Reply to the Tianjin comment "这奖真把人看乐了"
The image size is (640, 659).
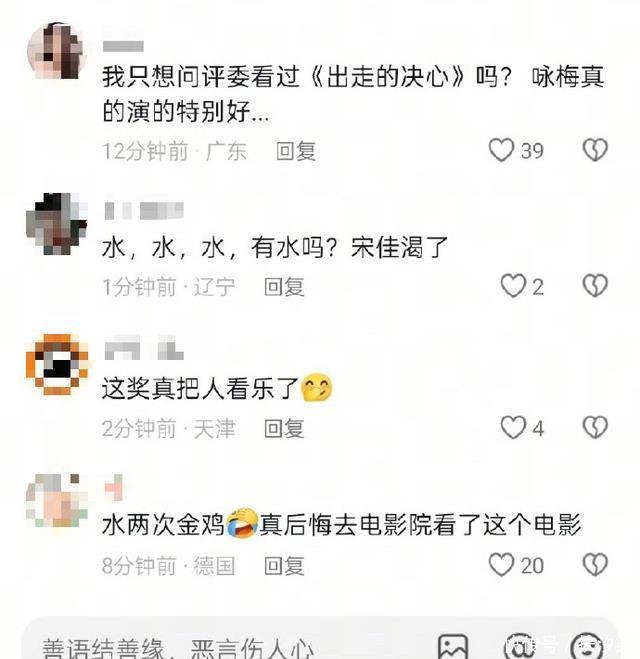tap(284, 429)
